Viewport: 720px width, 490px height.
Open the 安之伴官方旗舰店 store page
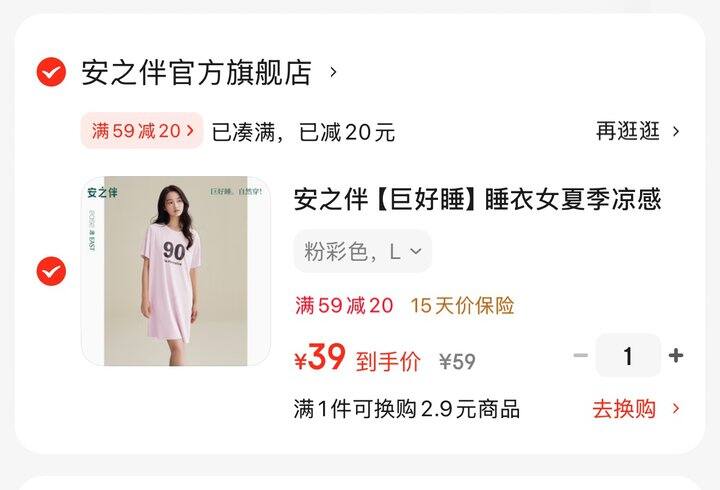[x=196, y=72]
